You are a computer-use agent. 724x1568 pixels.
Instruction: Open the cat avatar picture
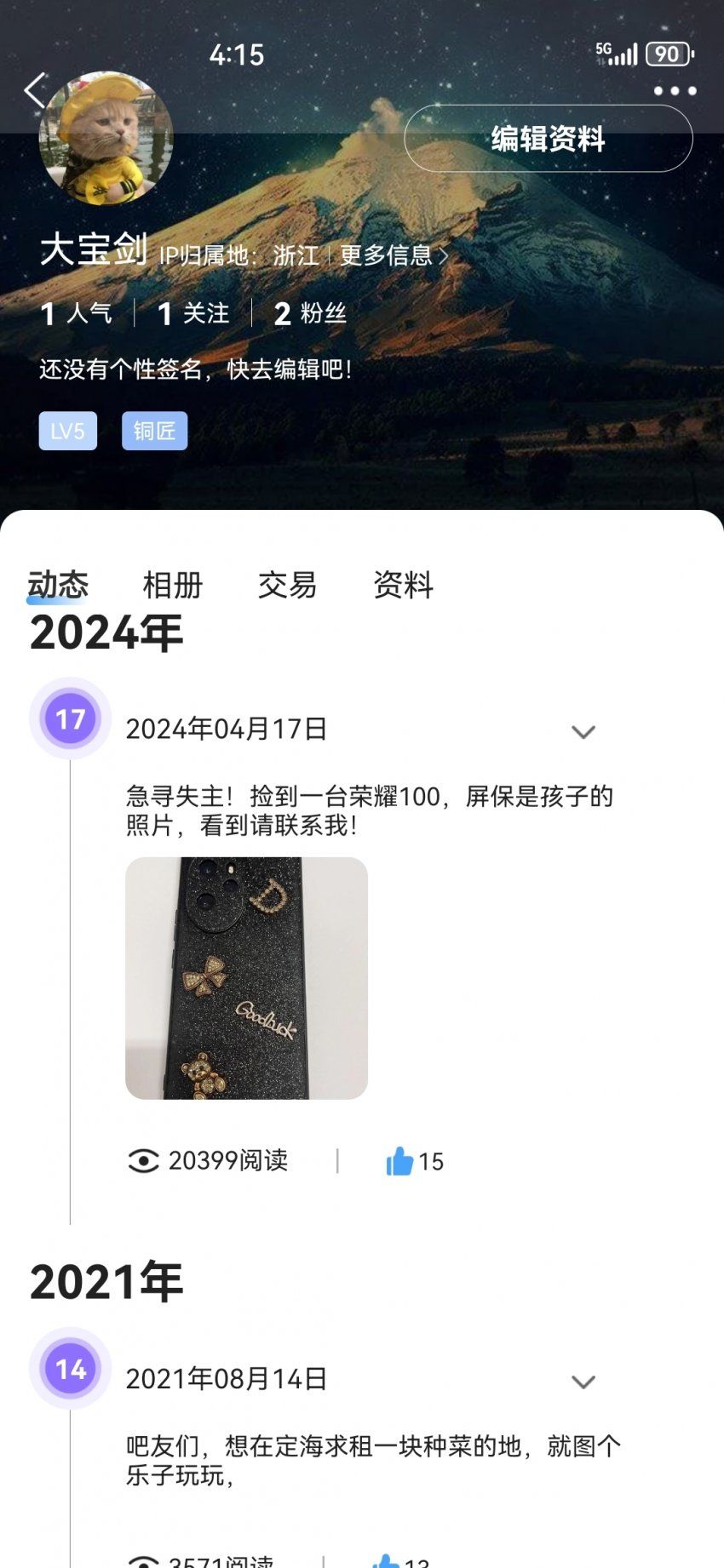click(x=106, y=139)
